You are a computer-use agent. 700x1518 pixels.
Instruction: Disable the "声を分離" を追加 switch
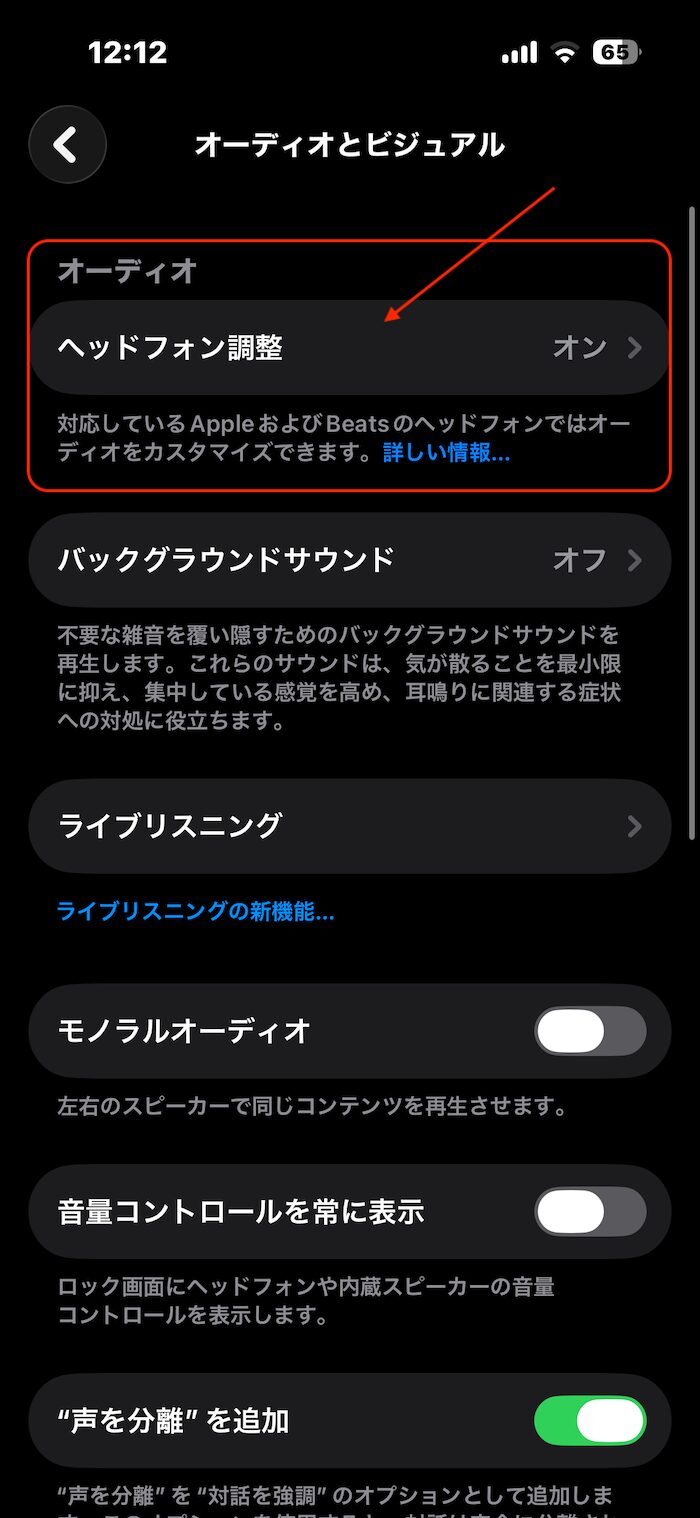click(x=590, y=1420)
